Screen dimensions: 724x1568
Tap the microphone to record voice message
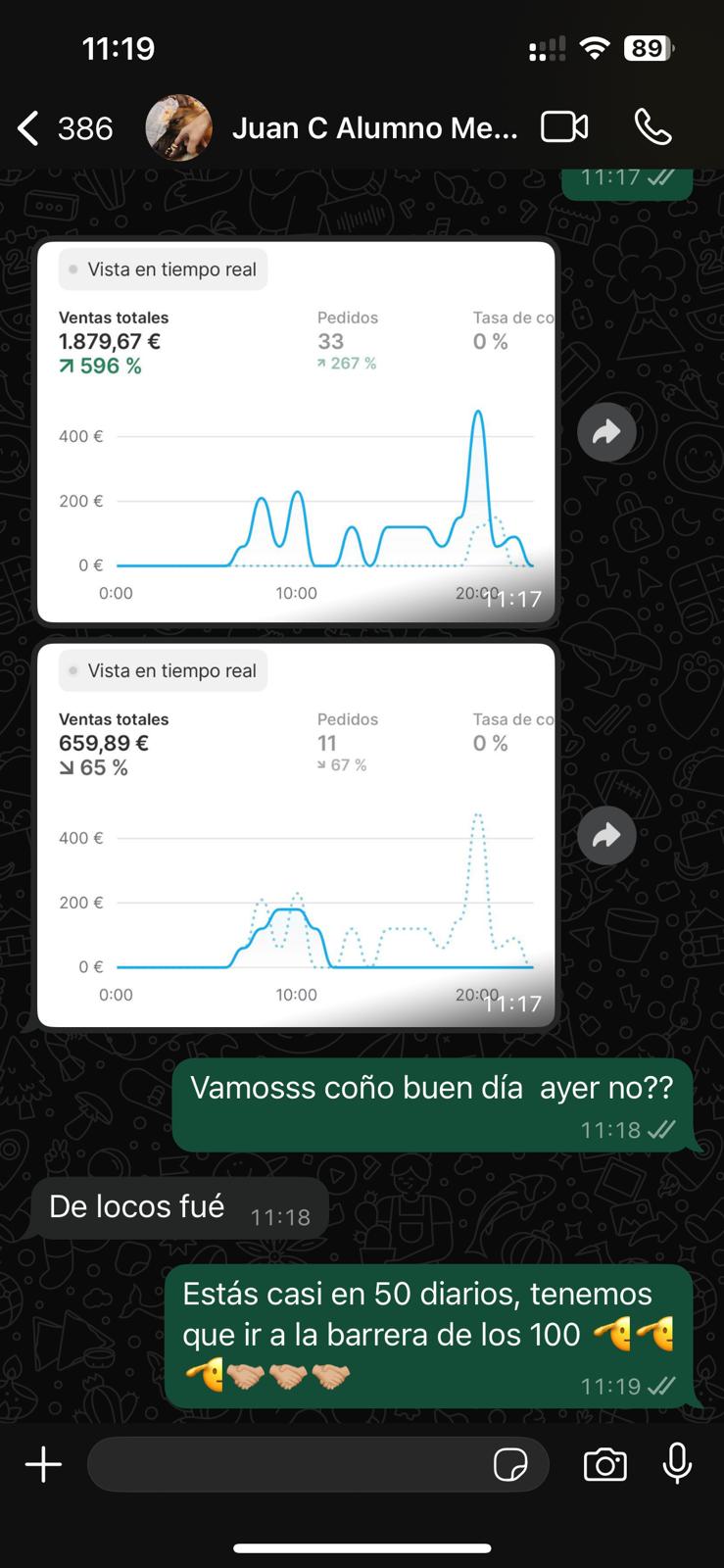(677, 1465)
